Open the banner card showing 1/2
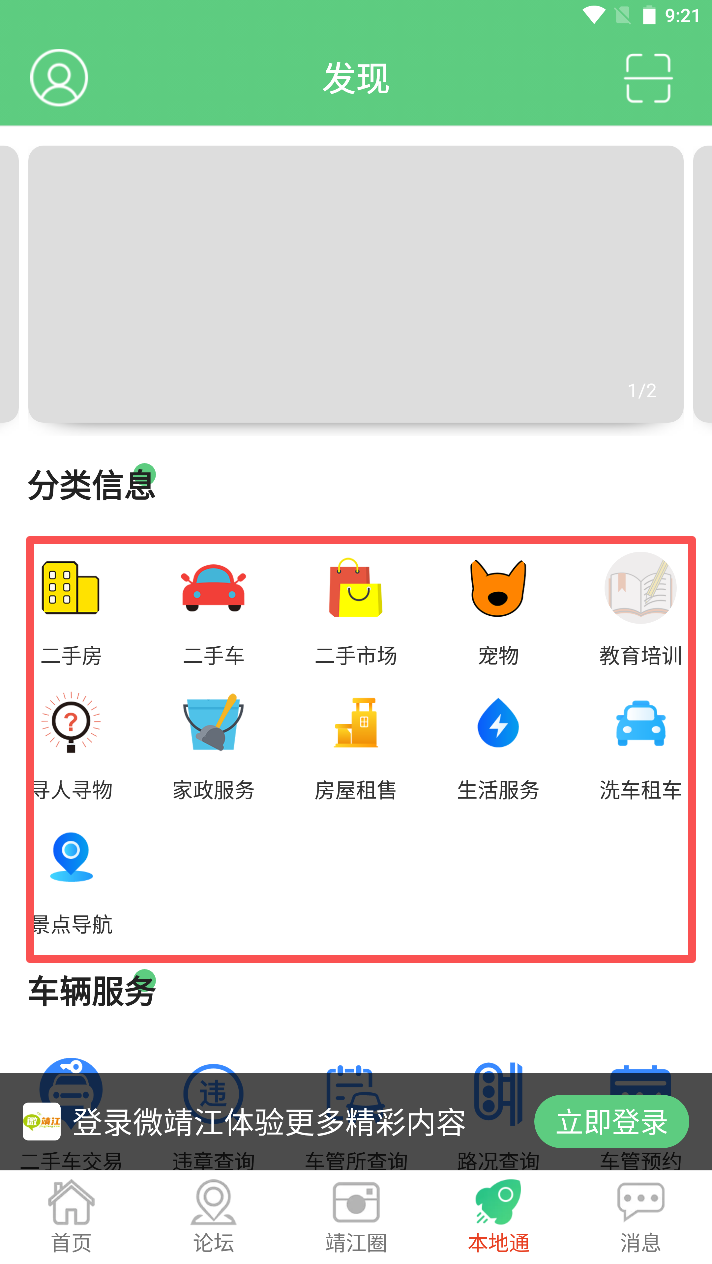 tap(356, 284)
